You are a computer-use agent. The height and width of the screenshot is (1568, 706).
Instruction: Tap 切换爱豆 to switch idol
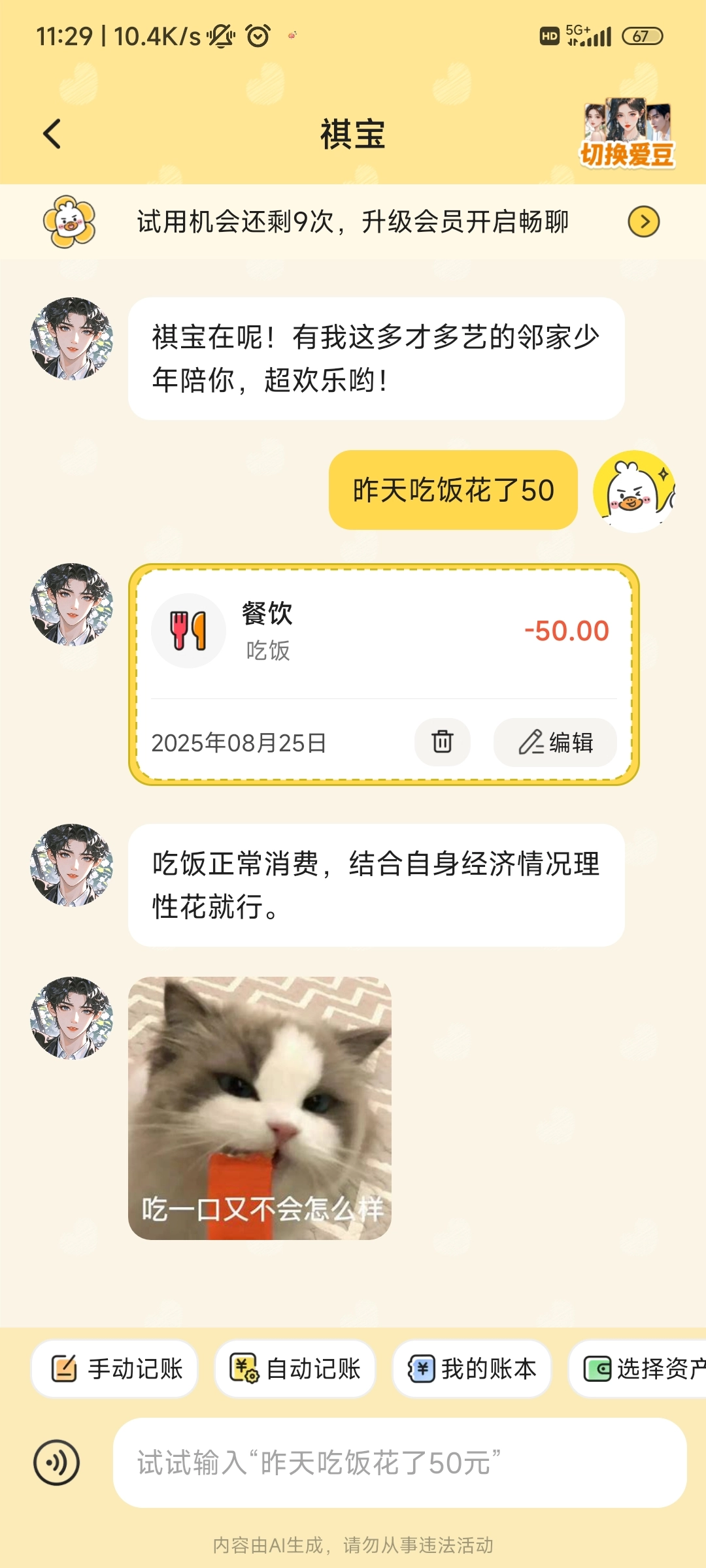pyautogui.click(x=628, y=135)
